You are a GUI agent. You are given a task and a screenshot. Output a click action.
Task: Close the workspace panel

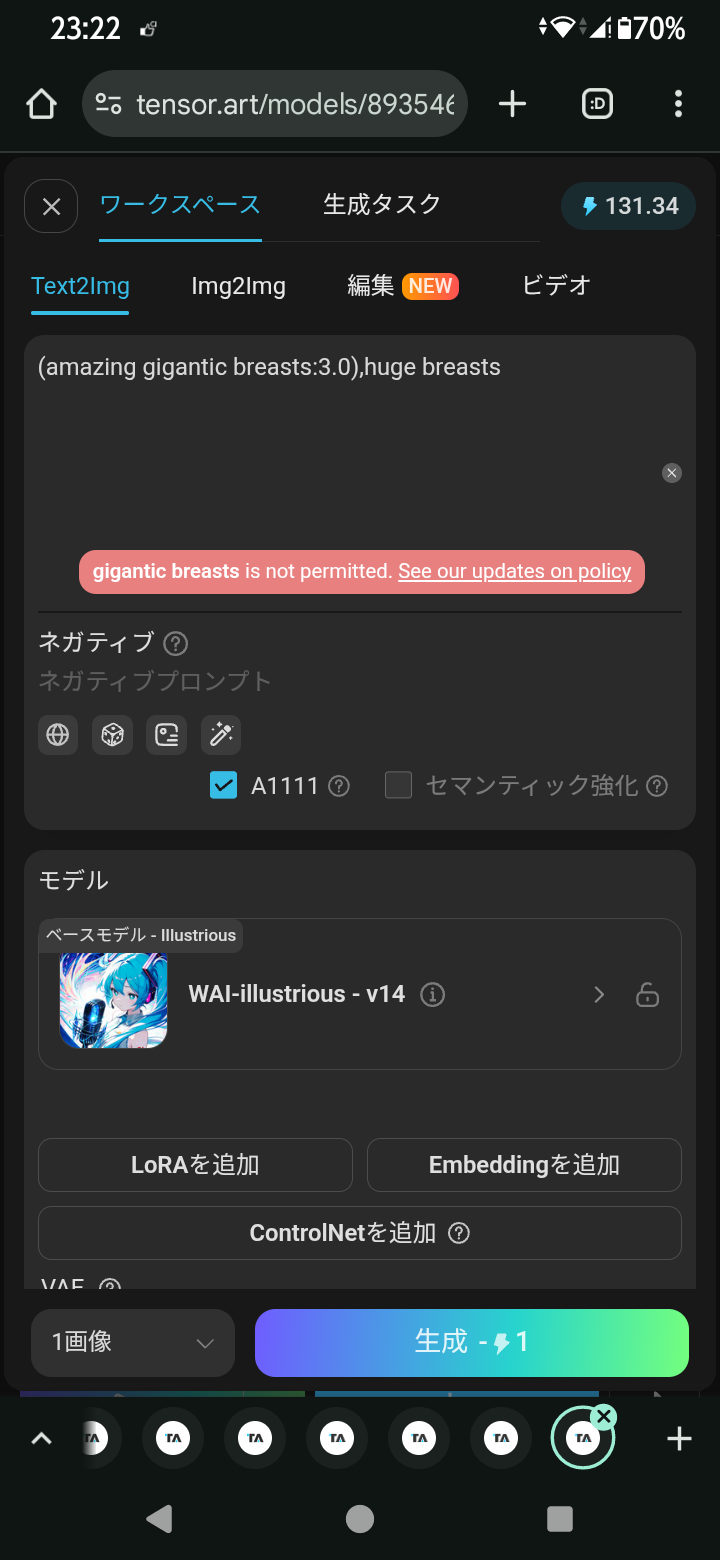tap(51, 206)
